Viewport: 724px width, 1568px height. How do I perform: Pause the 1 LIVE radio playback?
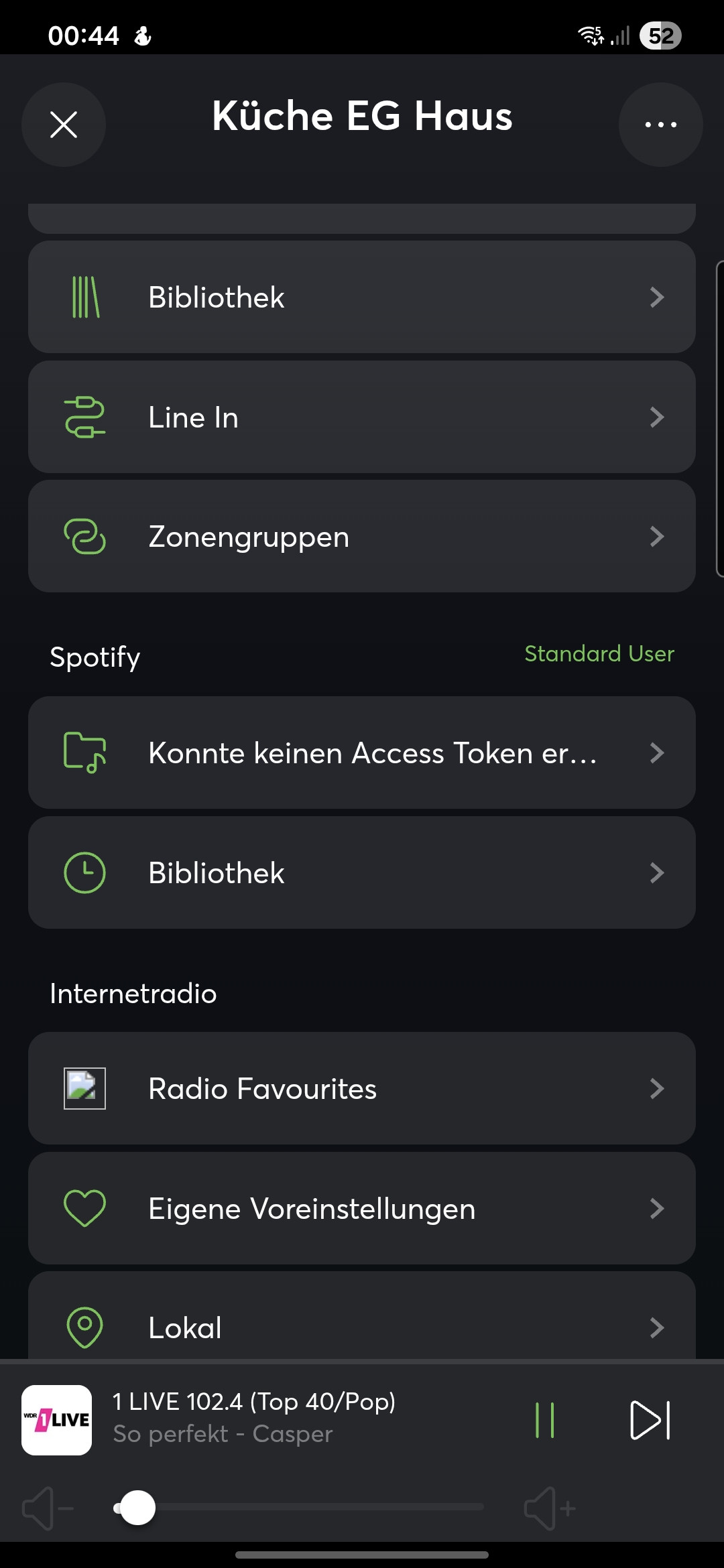coord(545,1420)
